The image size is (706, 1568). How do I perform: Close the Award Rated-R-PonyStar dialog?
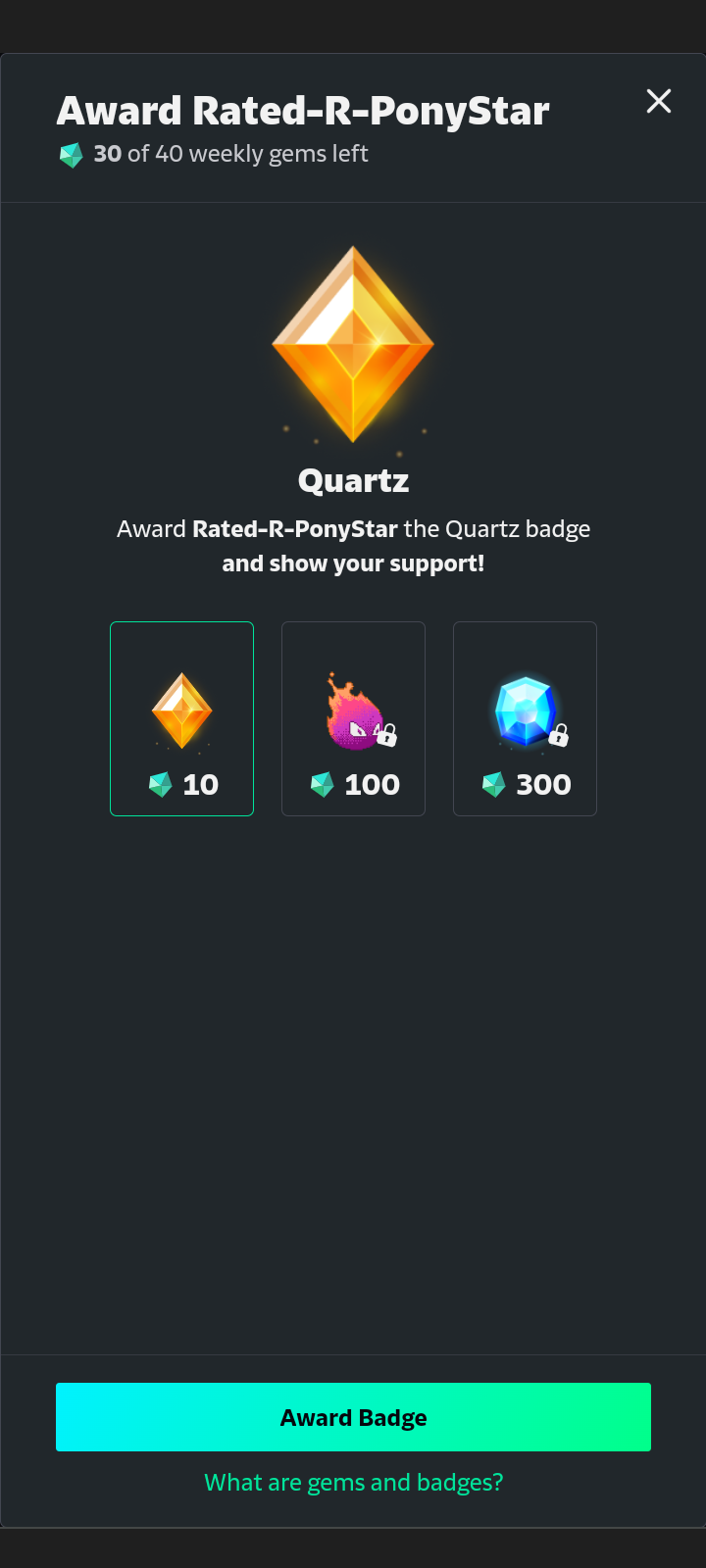pos(659,101)
